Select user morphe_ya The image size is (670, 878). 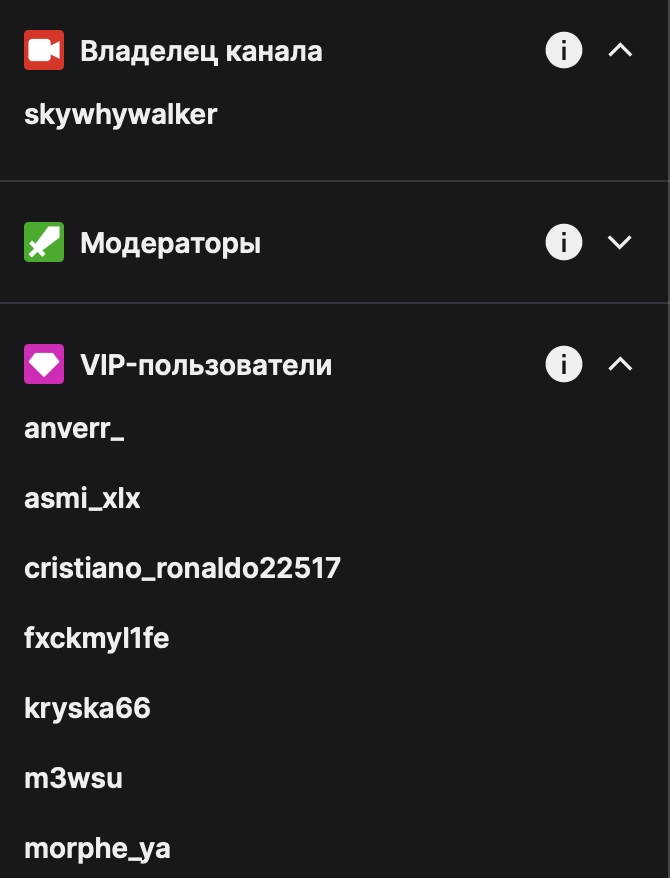click(97, 849)
